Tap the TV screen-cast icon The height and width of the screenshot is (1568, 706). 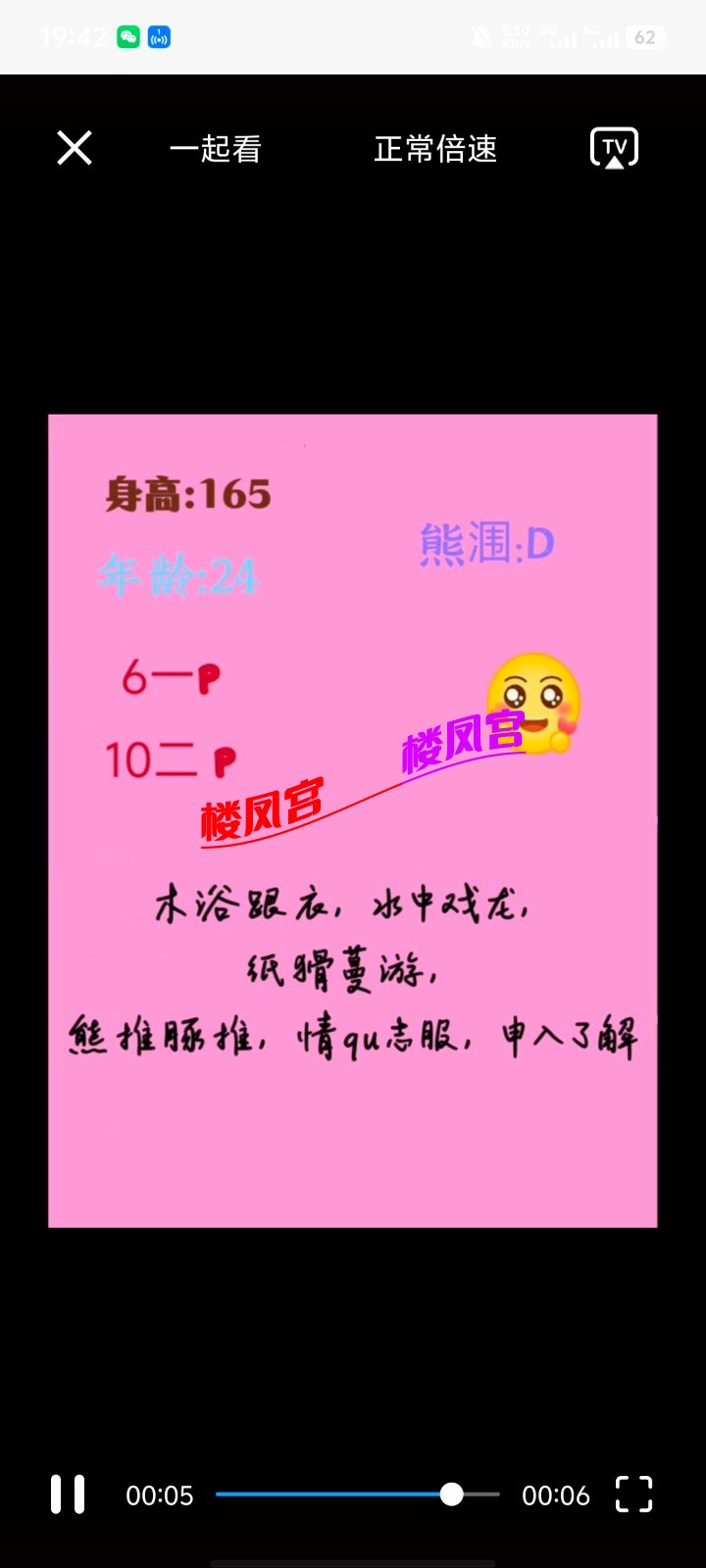pos(614,148)
